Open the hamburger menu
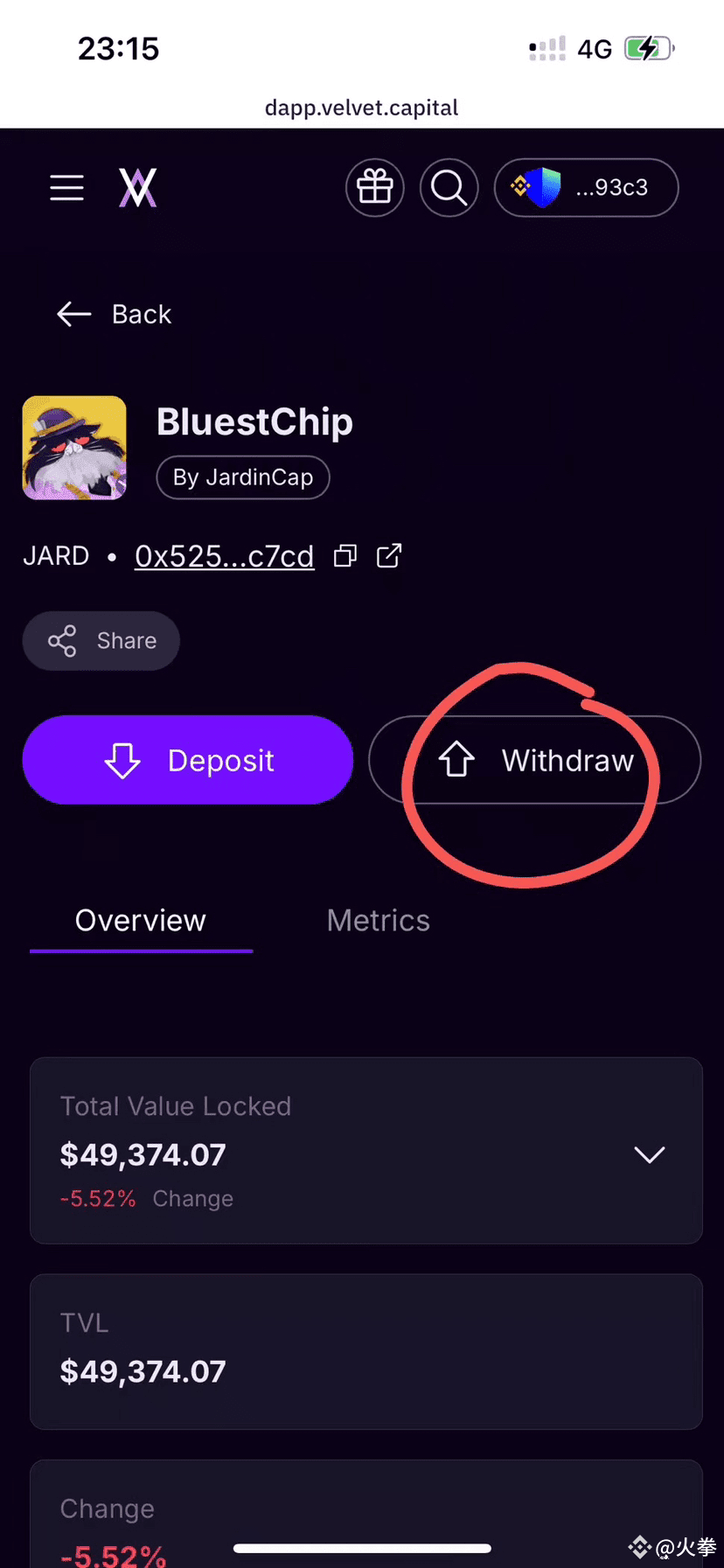 (66, 187)
